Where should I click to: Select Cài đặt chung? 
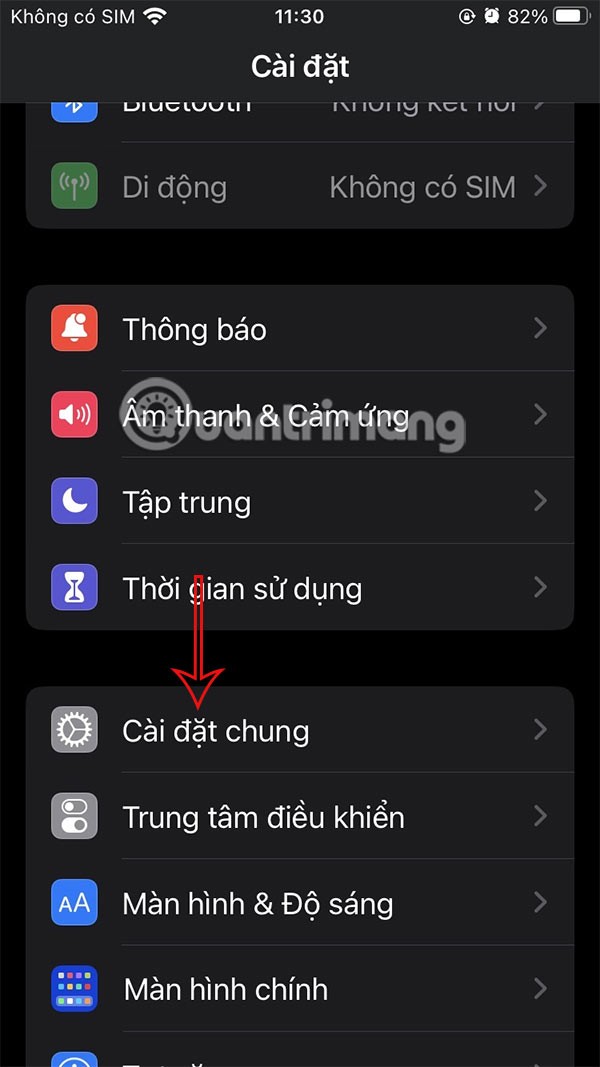300,730
